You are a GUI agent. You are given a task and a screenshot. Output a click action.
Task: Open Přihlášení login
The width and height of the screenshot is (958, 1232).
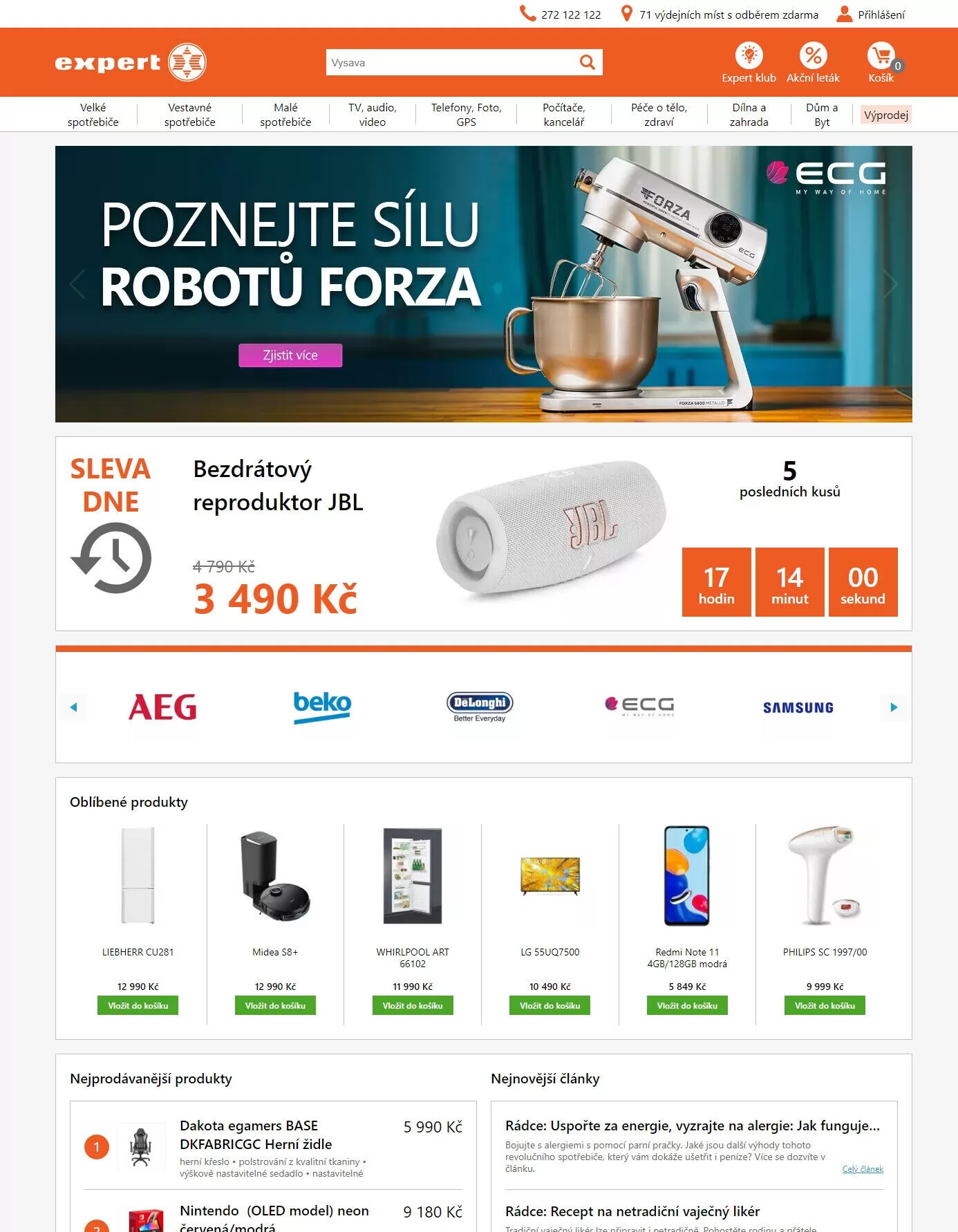point(872,15)
